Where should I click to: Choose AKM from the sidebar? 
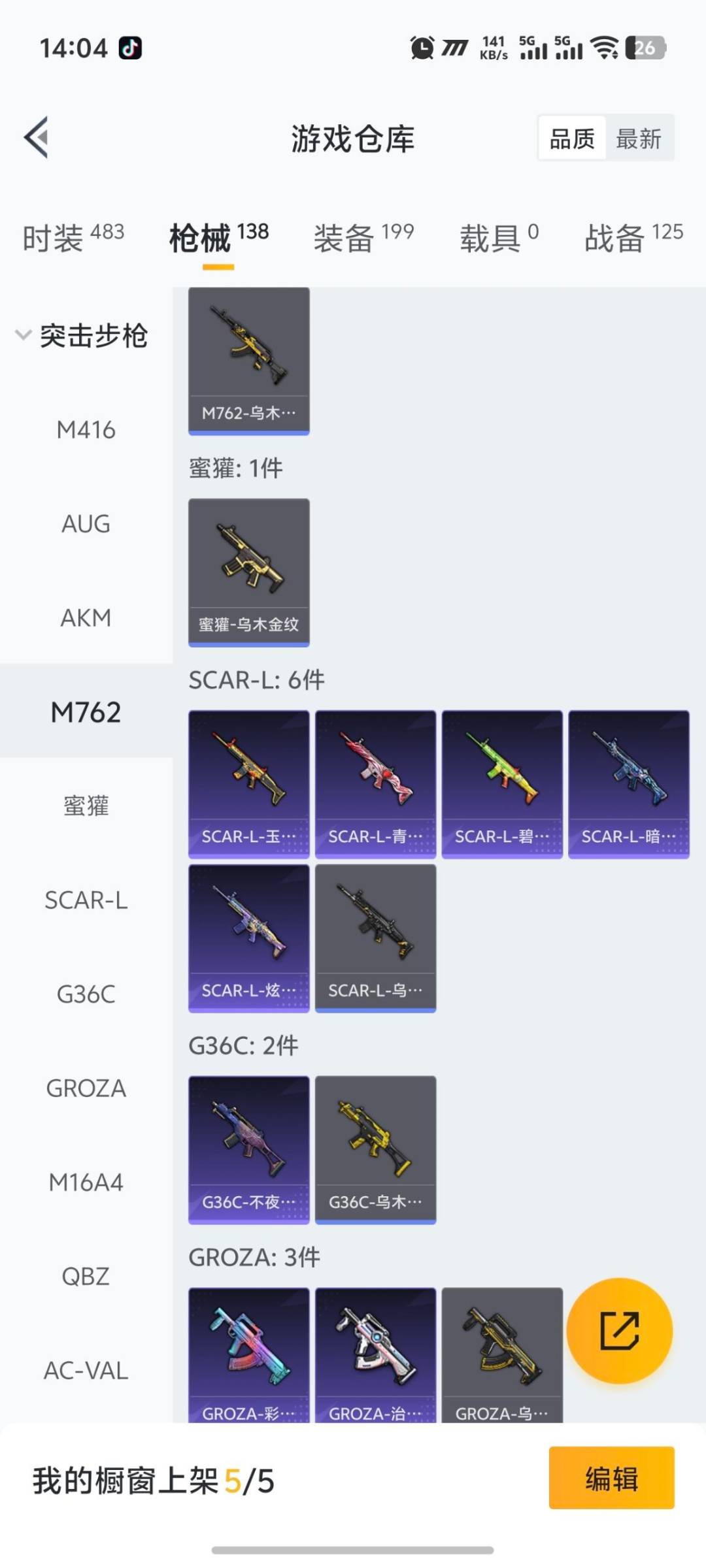(86, 618)
